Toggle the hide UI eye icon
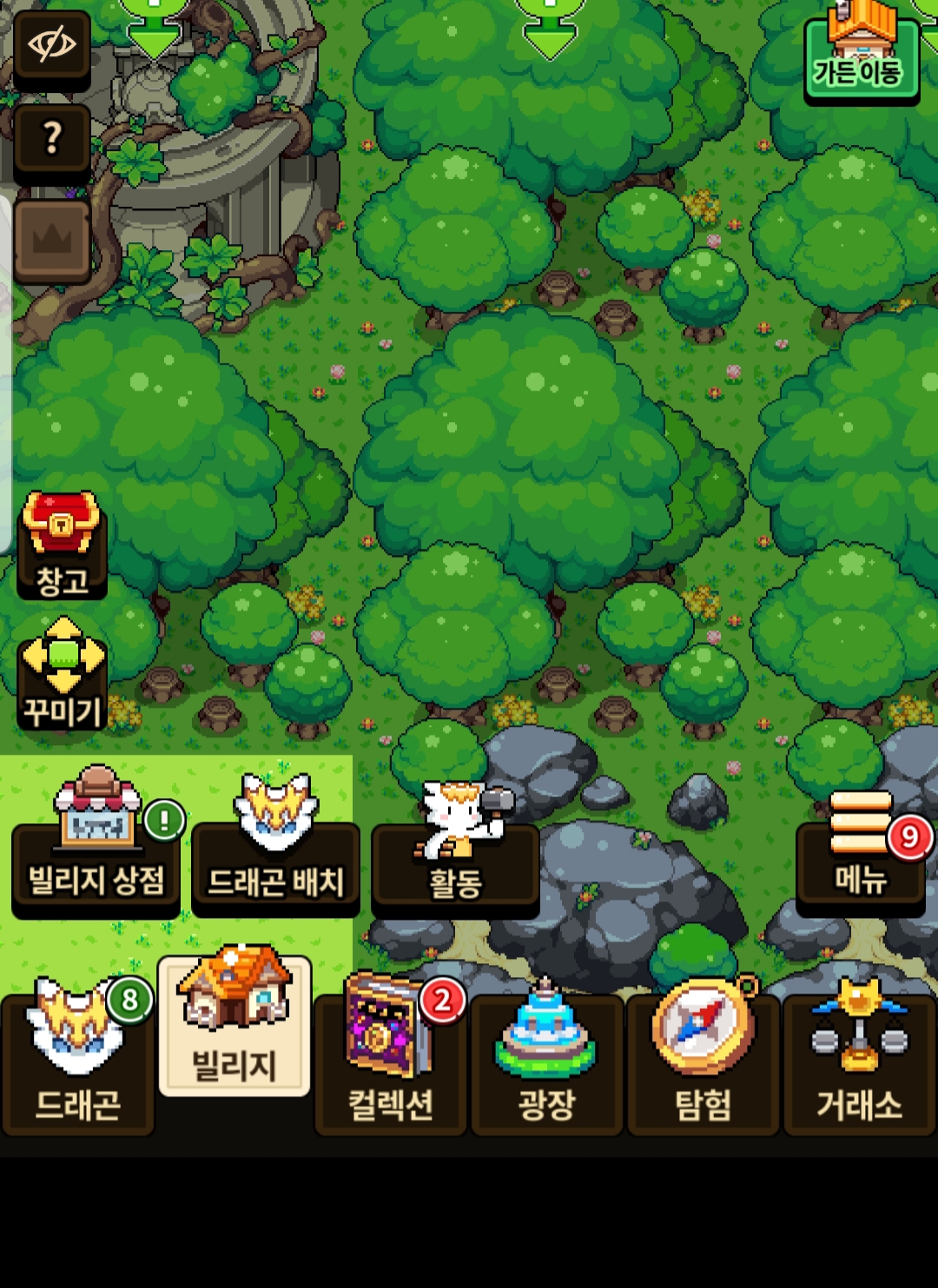Screen dimensions: 938x1288 pos(52,46)
